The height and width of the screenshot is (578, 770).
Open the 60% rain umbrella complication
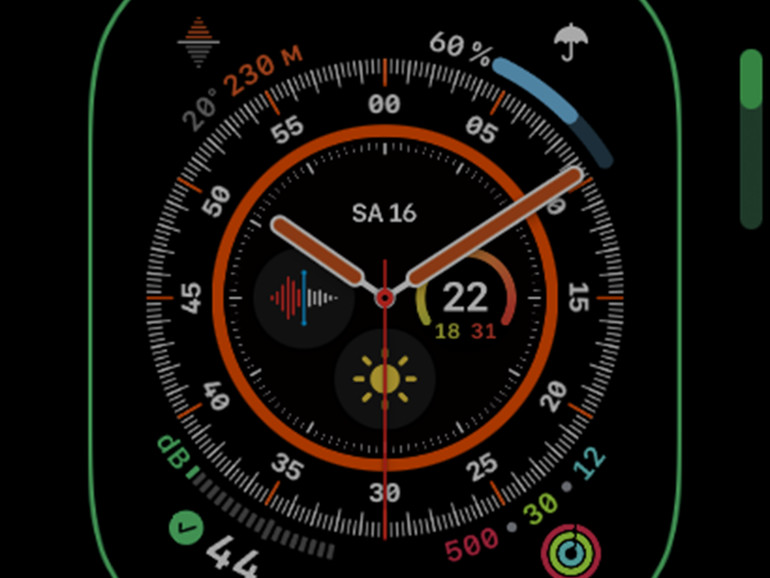click(x=569, y=45)
